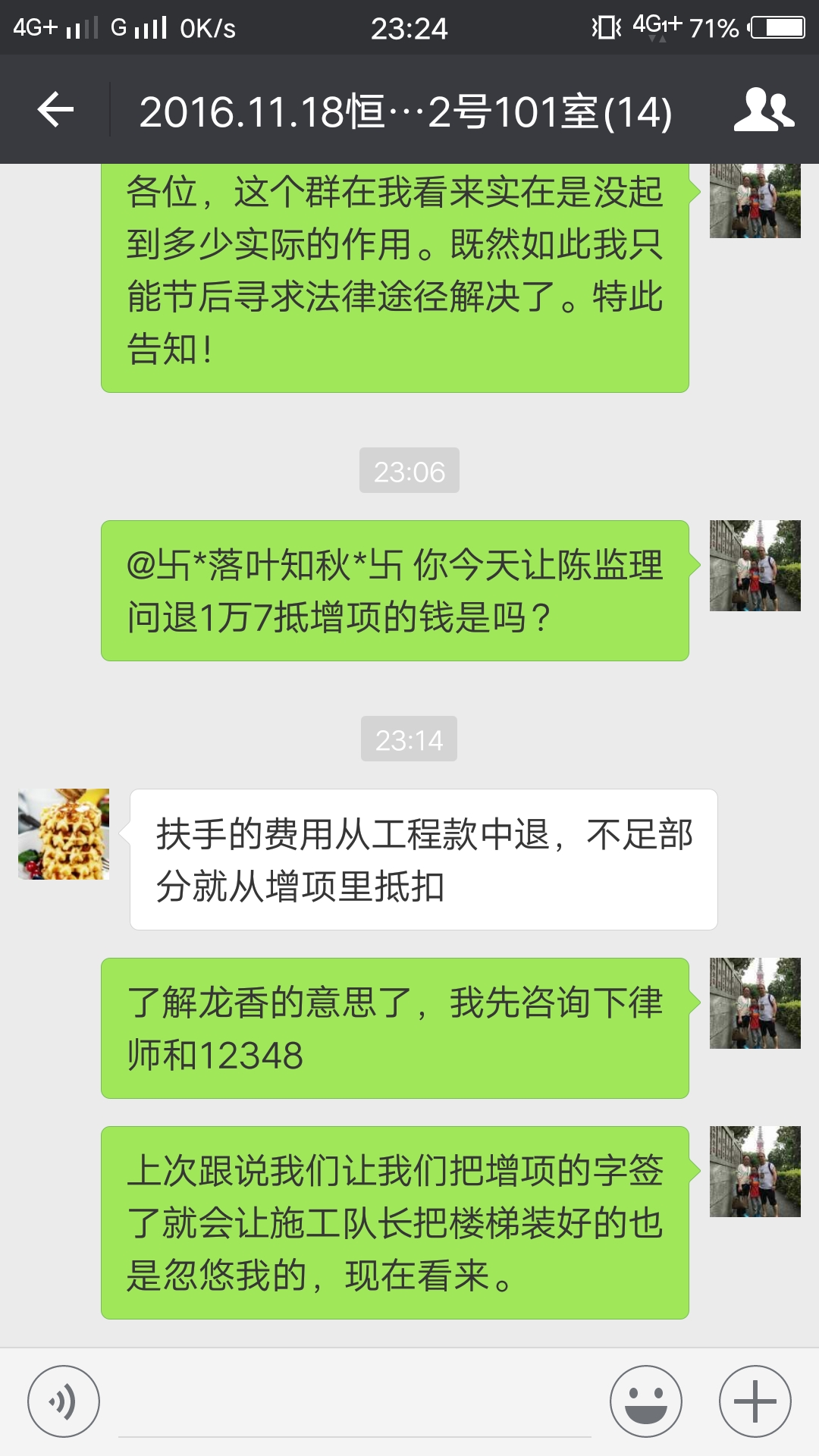Open the waffle avatar sender's profile

tap(64, 834)
